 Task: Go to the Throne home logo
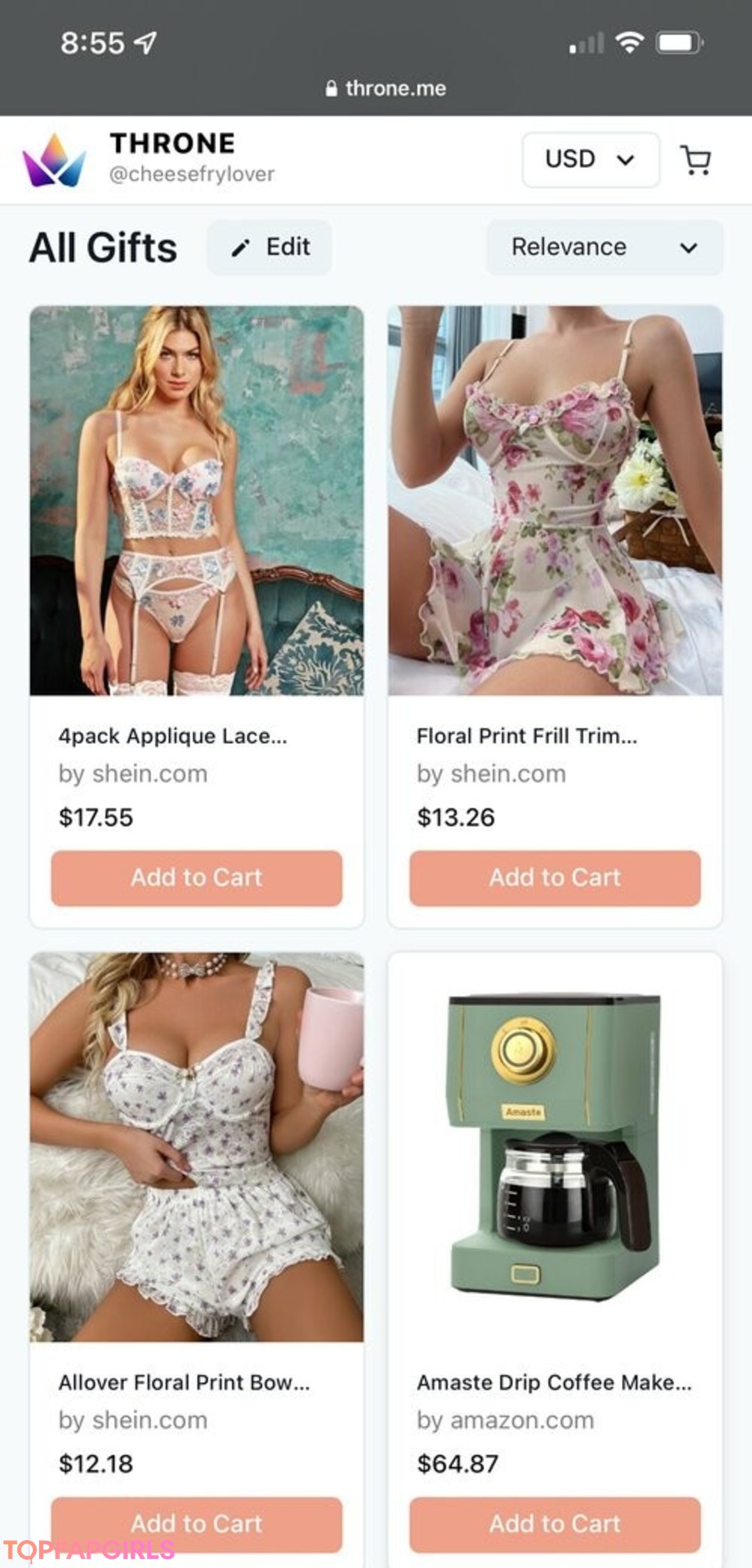(x=54, y=160)
